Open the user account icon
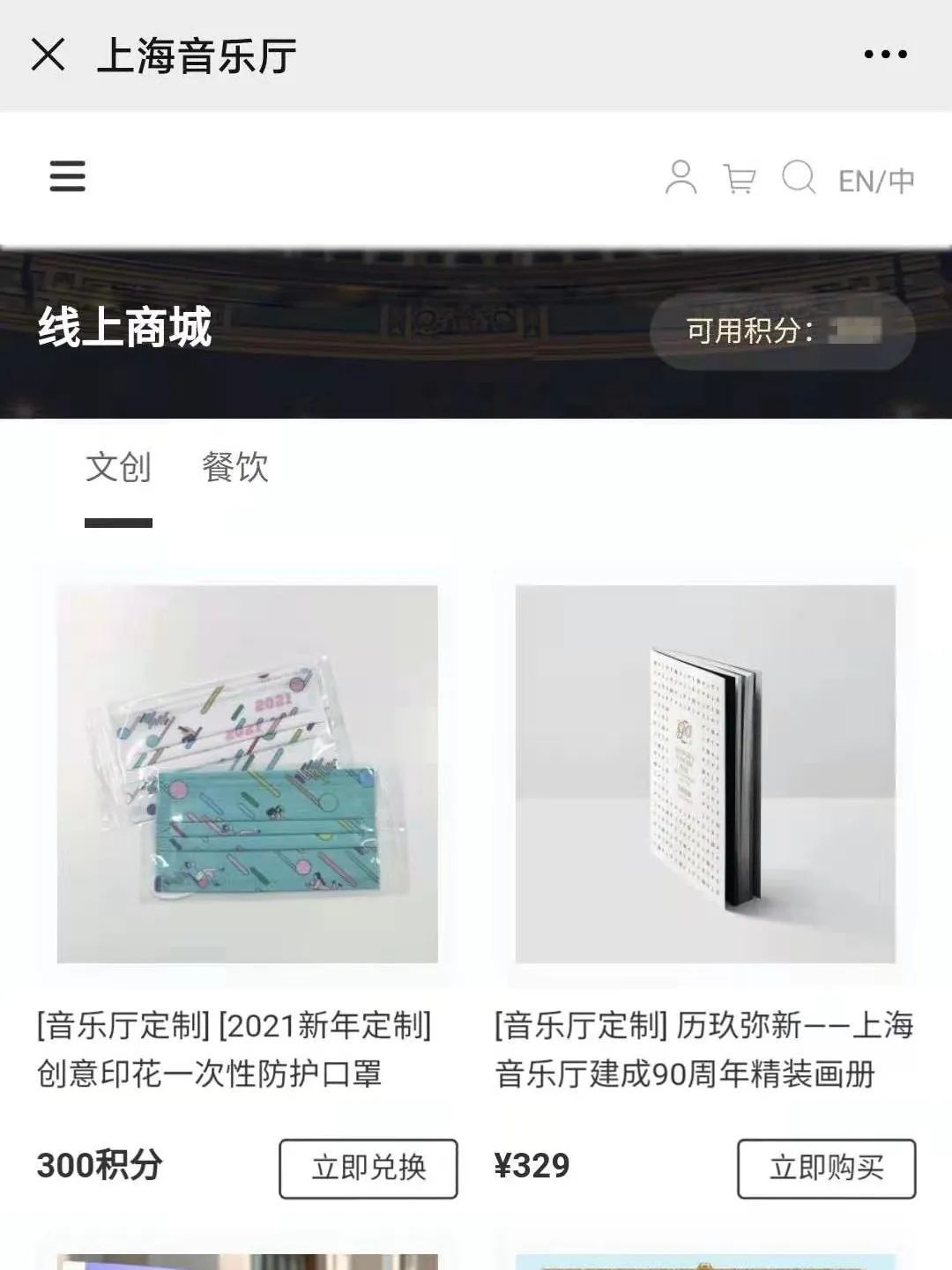This screenshot has width=952, height=1270. pyautogui.click(x=681, y=177)
